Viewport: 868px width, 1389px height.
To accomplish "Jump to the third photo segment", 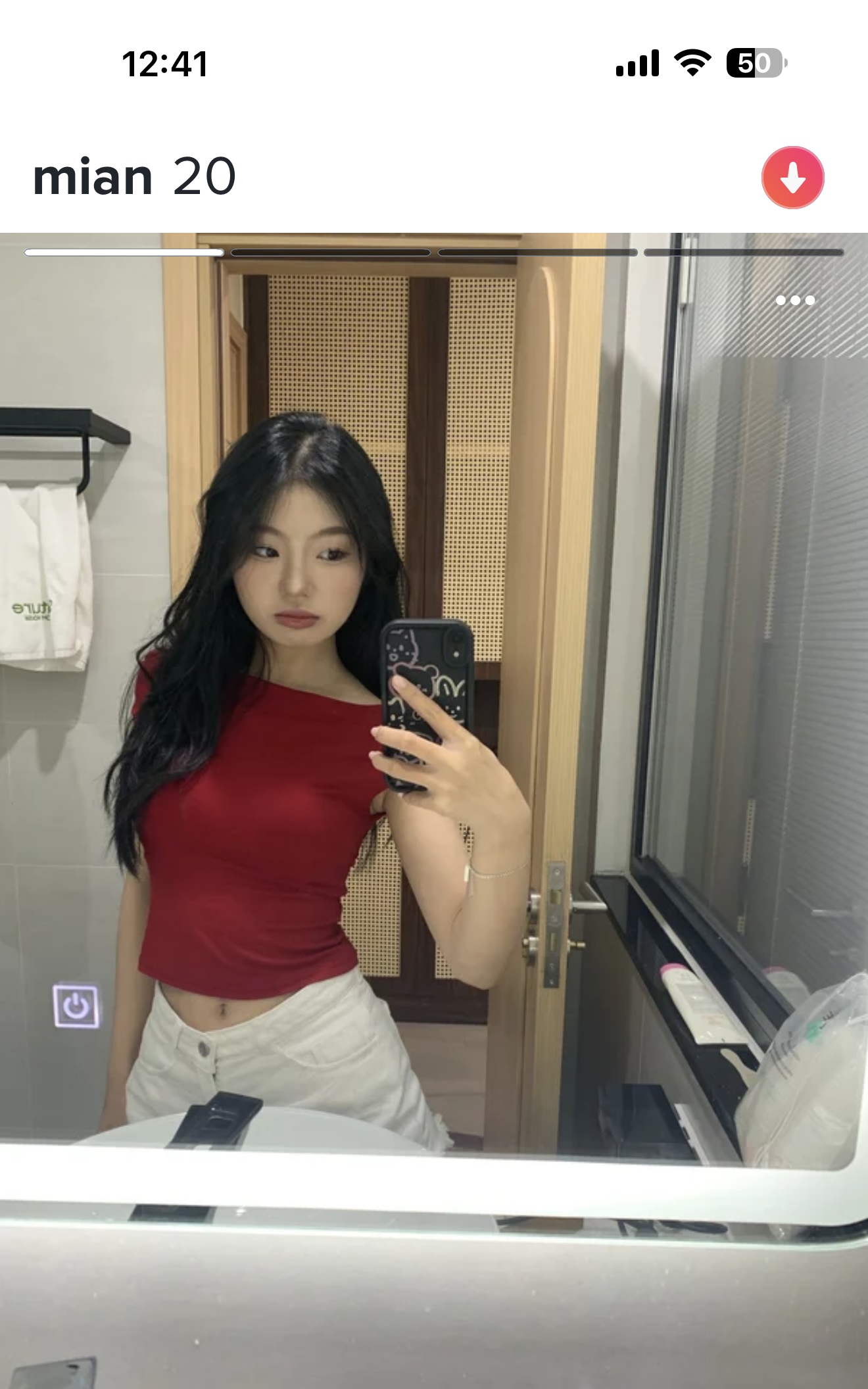I will pos(537,253).
